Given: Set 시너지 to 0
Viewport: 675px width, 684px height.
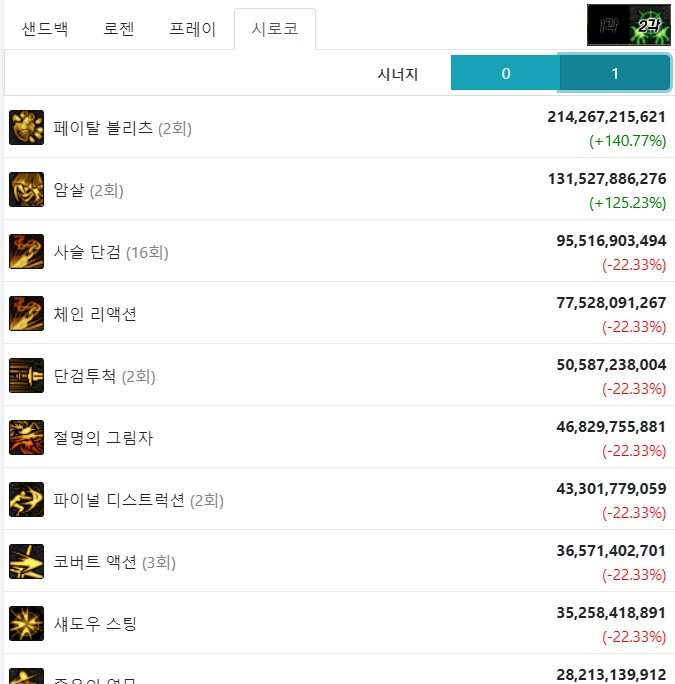Looking at the screenshot, I should click(506, 73).
